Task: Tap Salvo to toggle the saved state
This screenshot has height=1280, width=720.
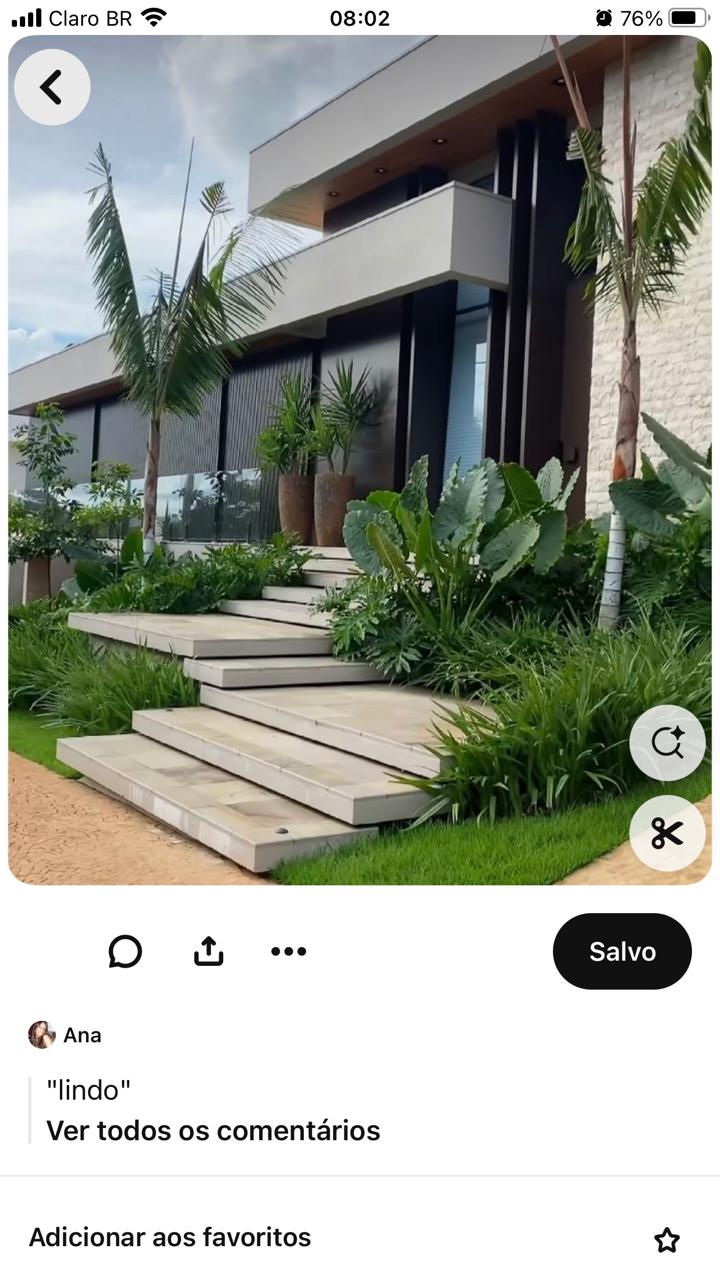Action: coord(622,951)
